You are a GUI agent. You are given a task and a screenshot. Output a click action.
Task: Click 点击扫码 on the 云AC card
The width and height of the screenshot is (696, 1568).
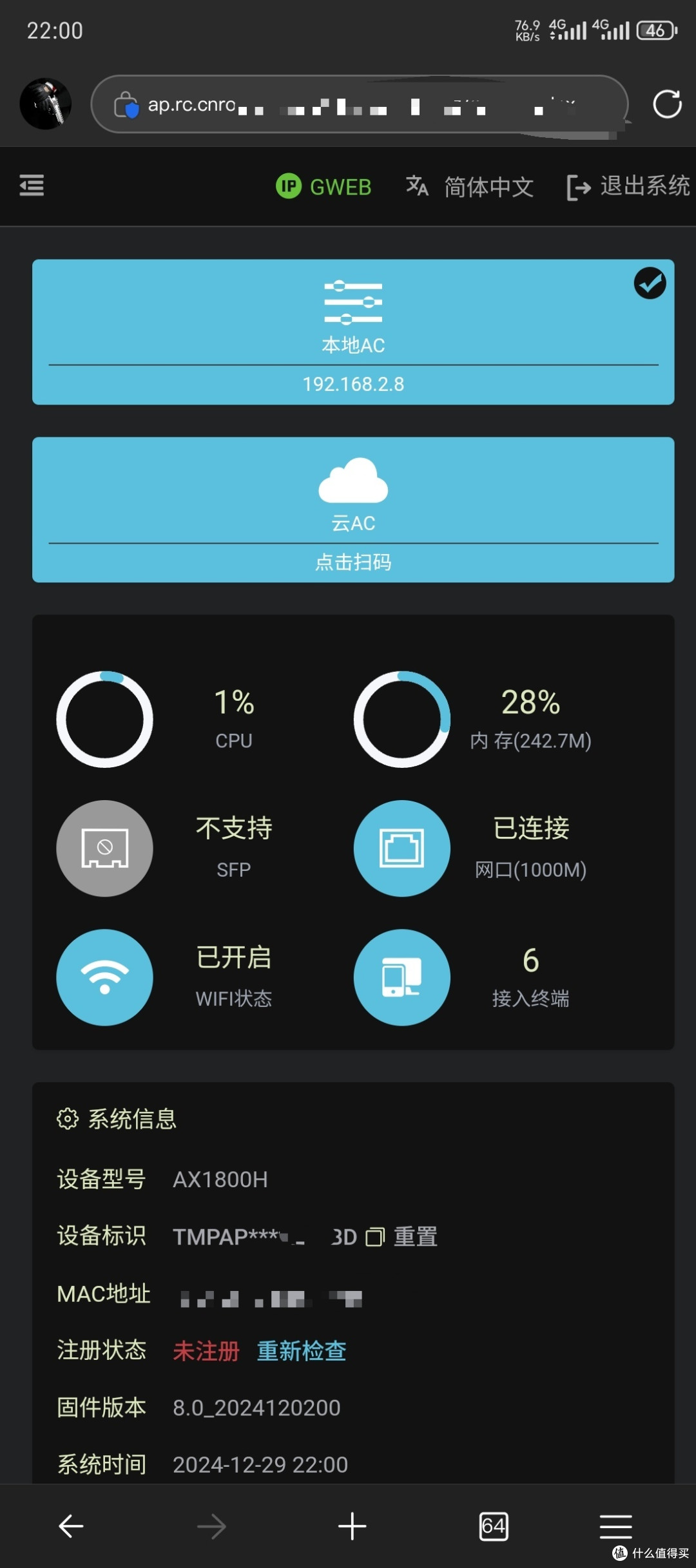click(351, 562)
